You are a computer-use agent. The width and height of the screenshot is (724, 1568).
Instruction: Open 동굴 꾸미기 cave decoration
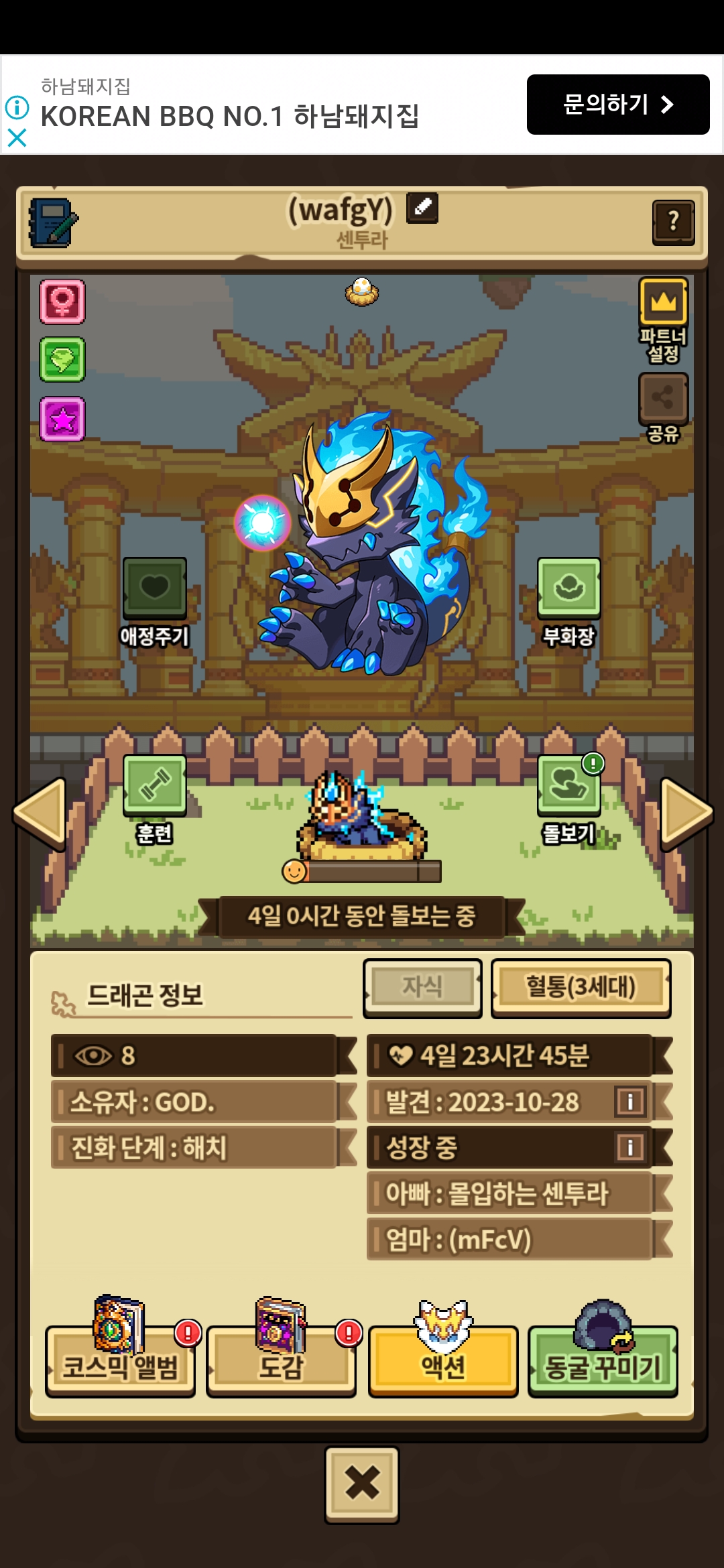point(603,1362)
